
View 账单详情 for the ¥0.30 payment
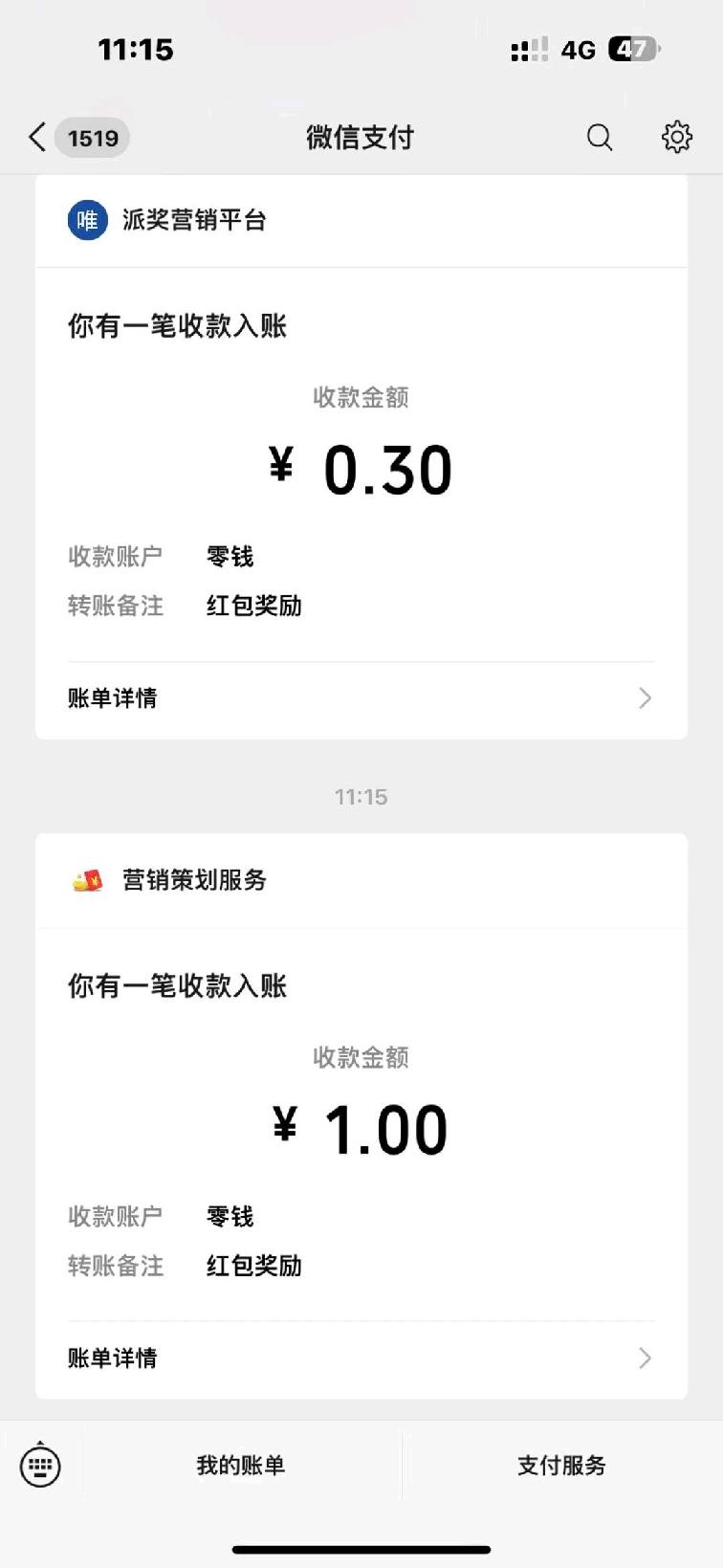click(x=361, y=698)
